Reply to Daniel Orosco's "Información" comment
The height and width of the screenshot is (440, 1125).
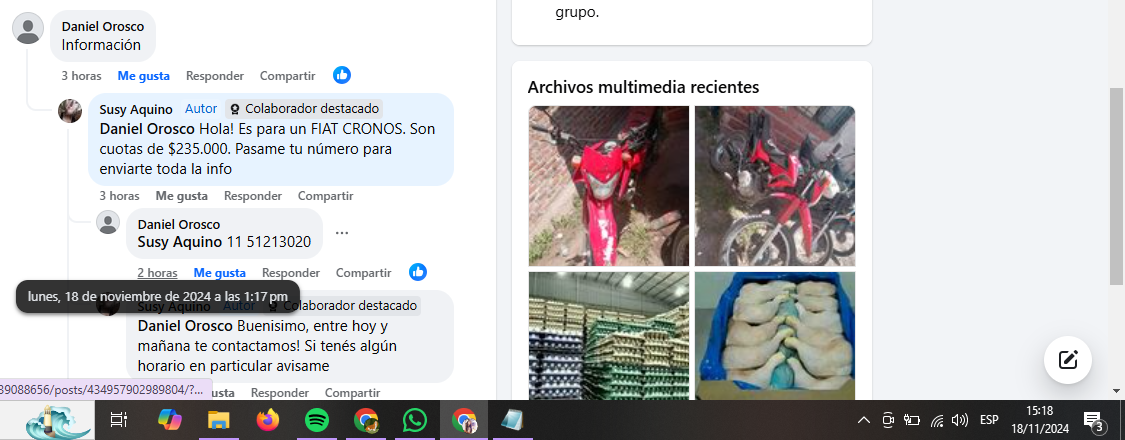215,75
